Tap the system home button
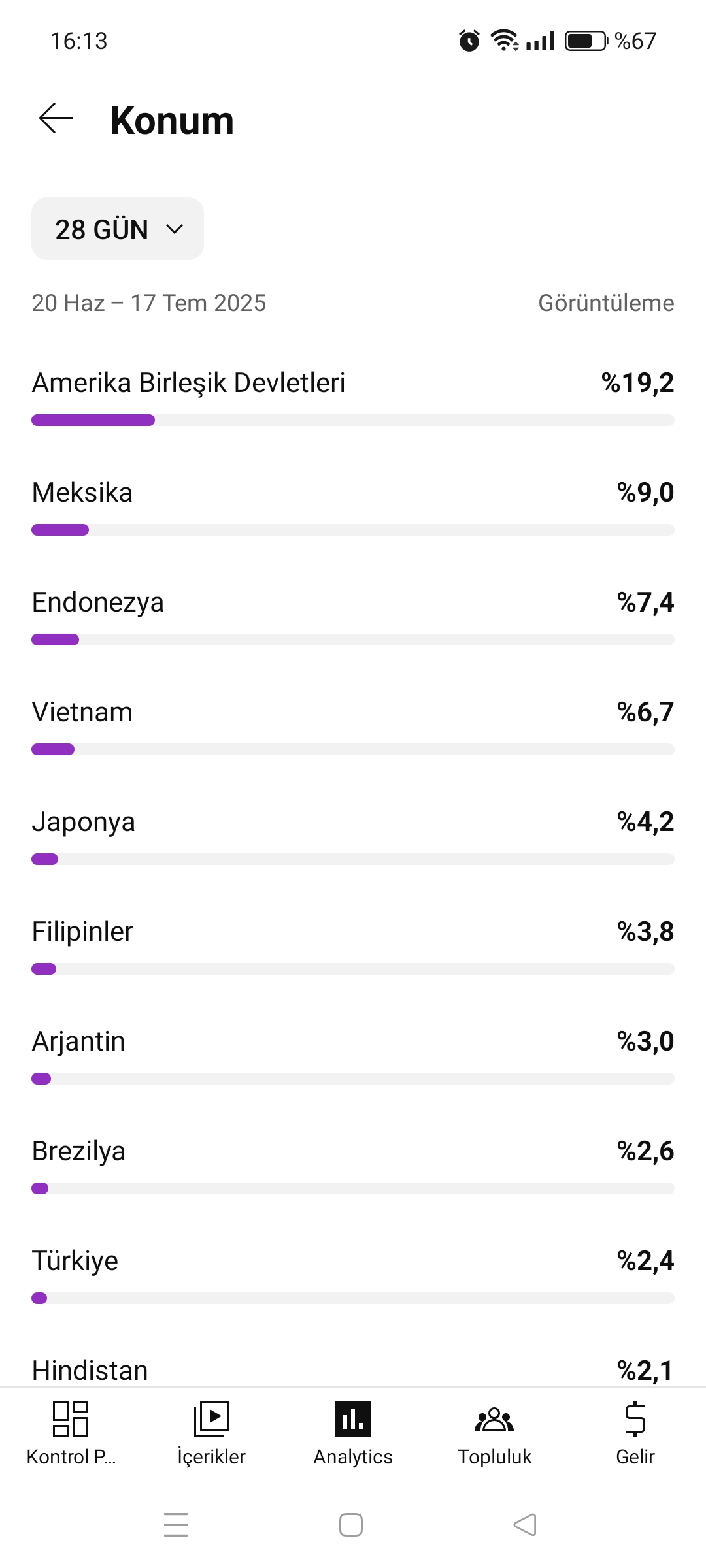This screenshot has height=1568, width=706. [351, 1525]
